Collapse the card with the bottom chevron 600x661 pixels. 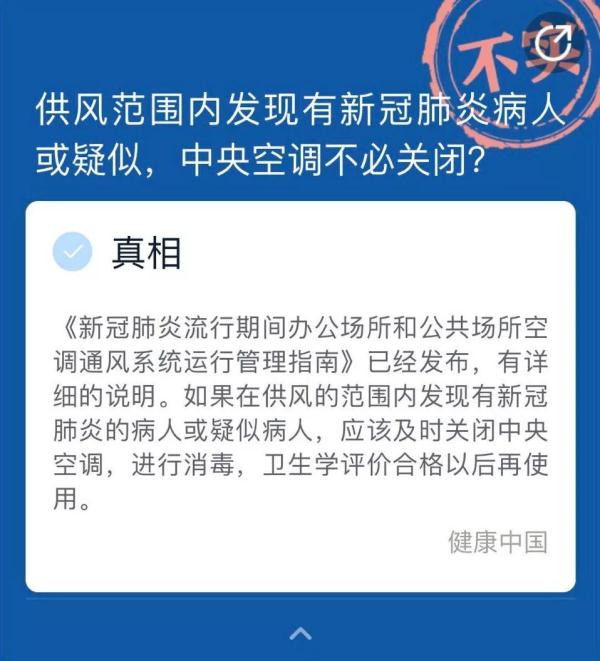[300, 633]
